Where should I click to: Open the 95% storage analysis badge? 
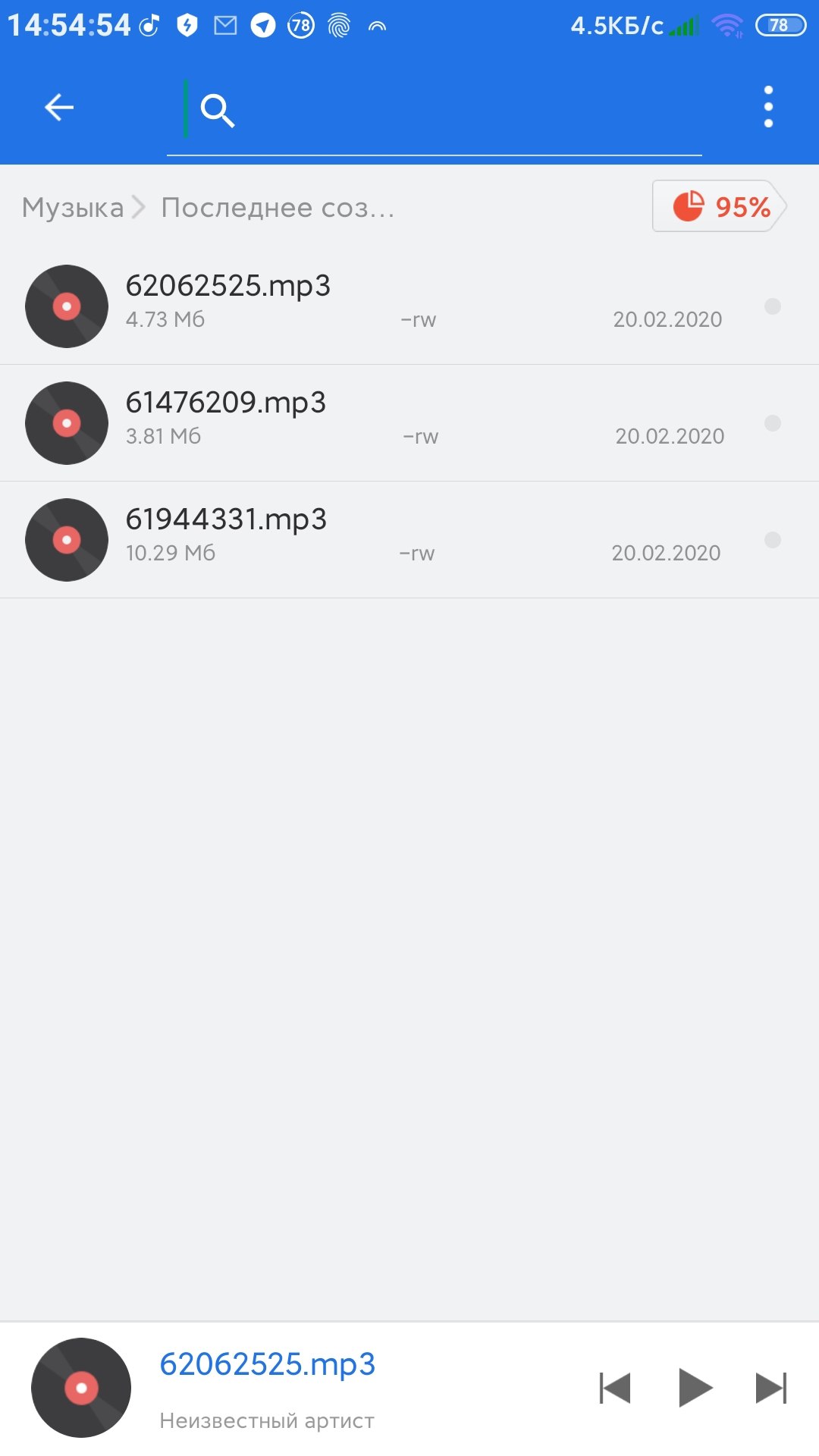pyautogui.click(x=720, y=206)
